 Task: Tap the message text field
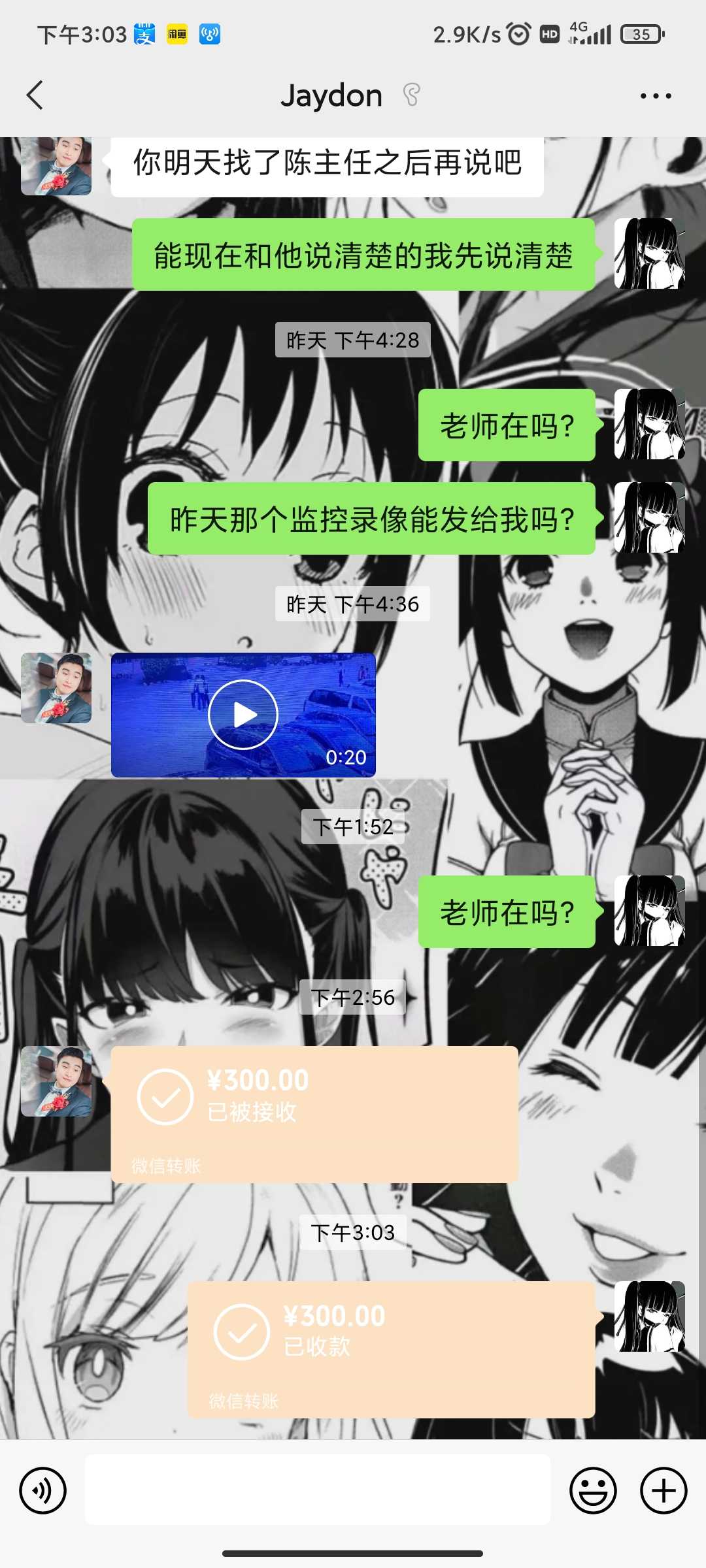pyautogui.click(x=318, y=1490)
